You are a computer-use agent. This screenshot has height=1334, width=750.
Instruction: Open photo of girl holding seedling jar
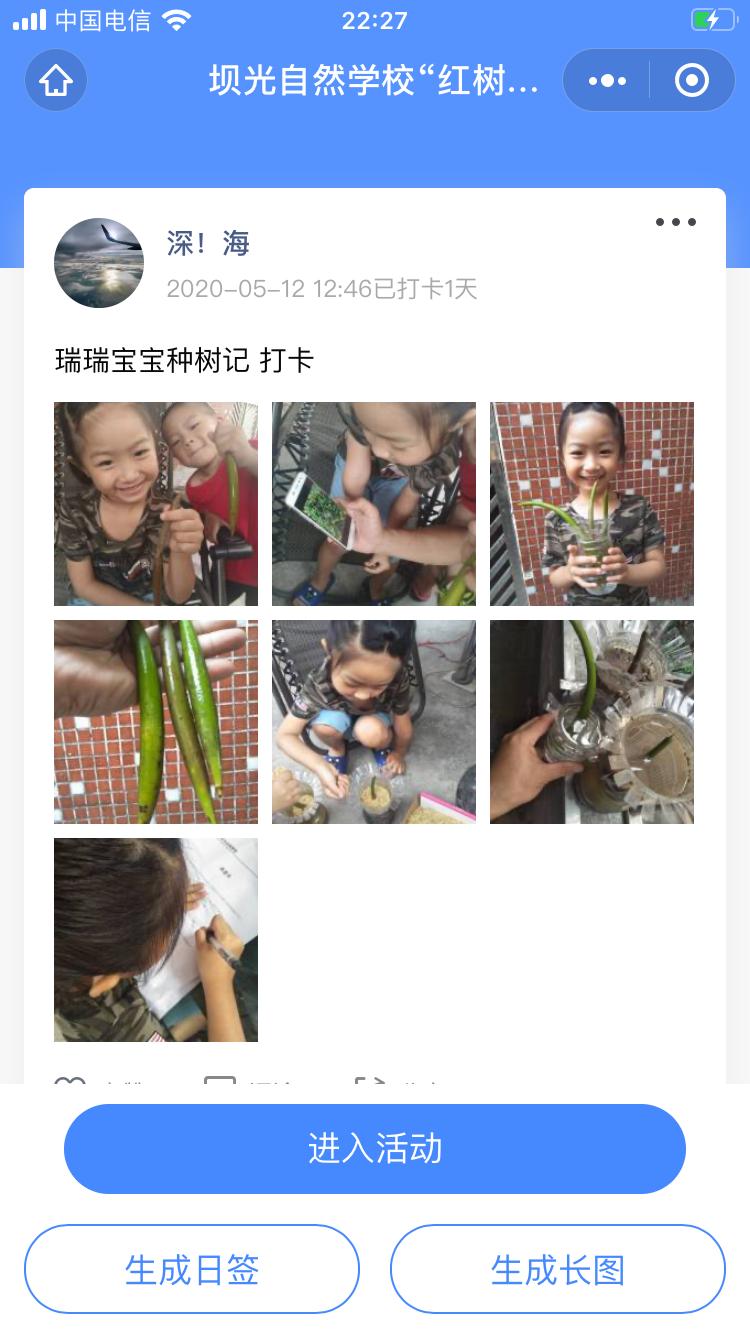pyautogui.click(x=592, y=504)
